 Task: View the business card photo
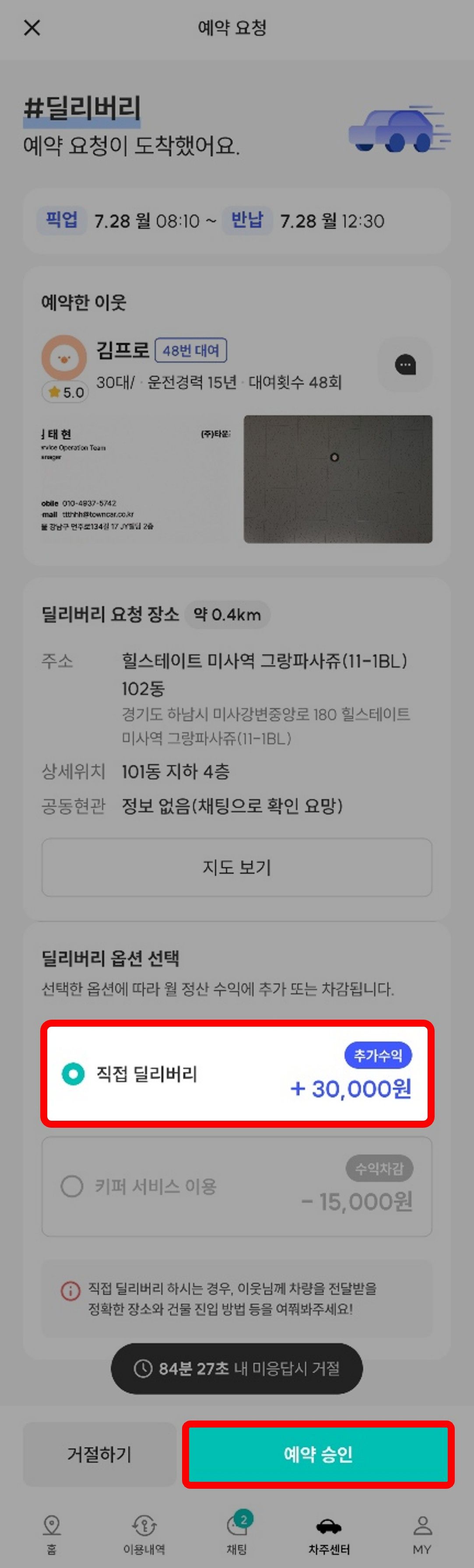(137, 479)
